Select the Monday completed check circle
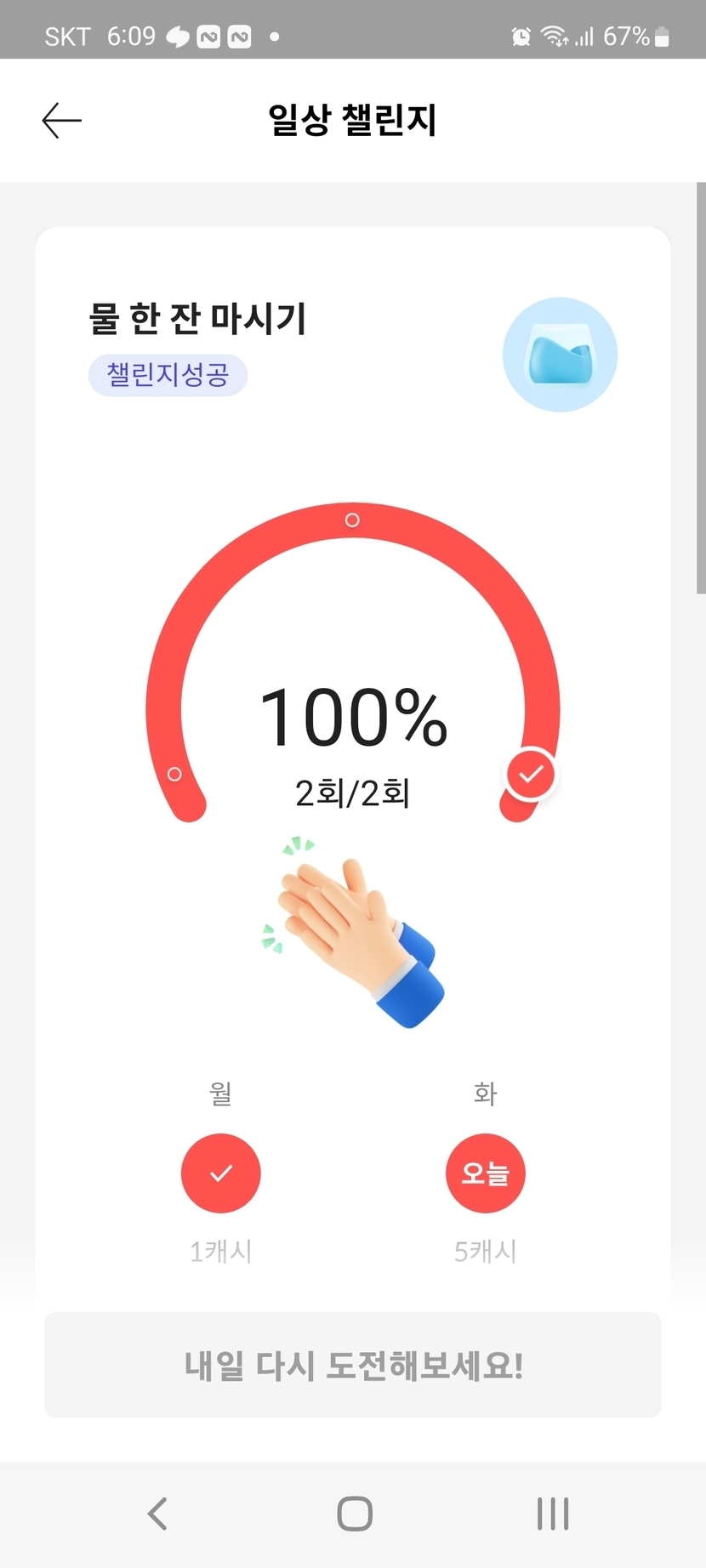This screenshot has width=706, height=1568. coord(221,1173)
